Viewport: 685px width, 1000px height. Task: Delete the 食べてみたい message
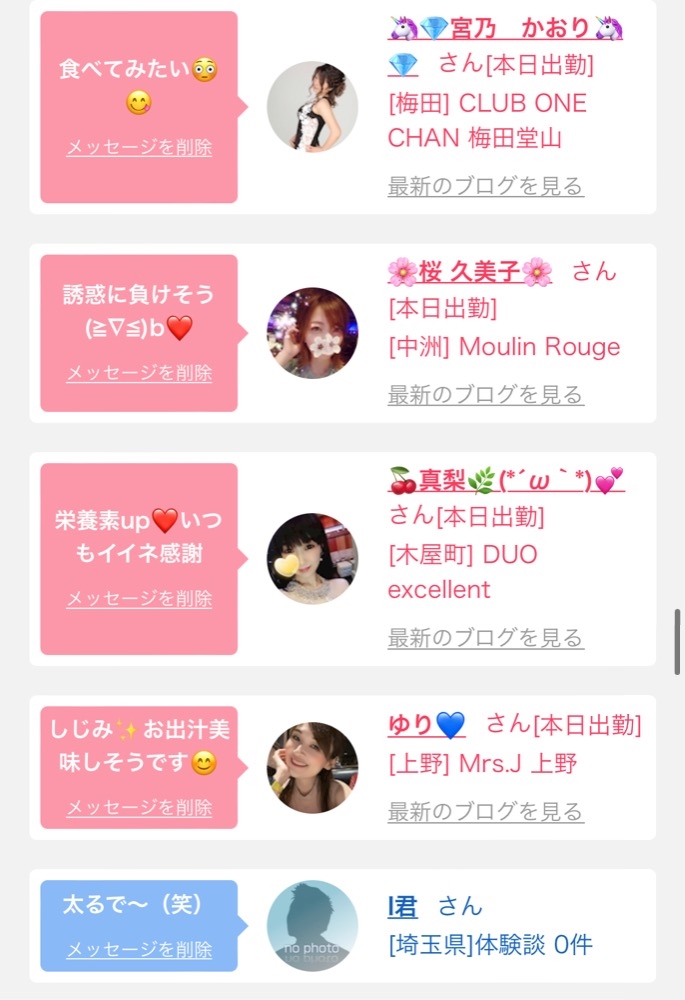139,148
